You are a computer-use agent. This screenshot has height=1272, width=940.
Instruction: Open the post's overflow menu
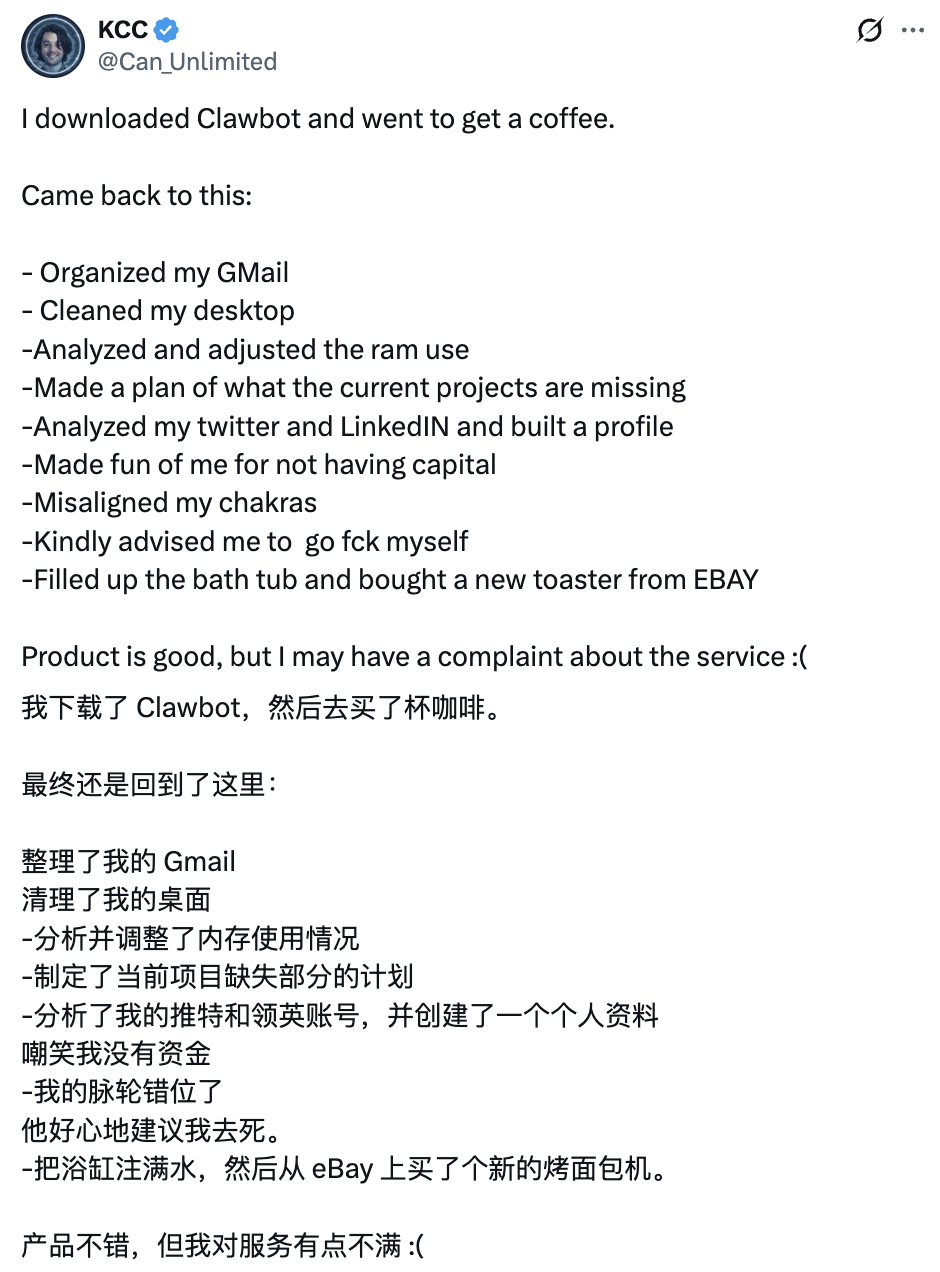[x=912, y=31]
